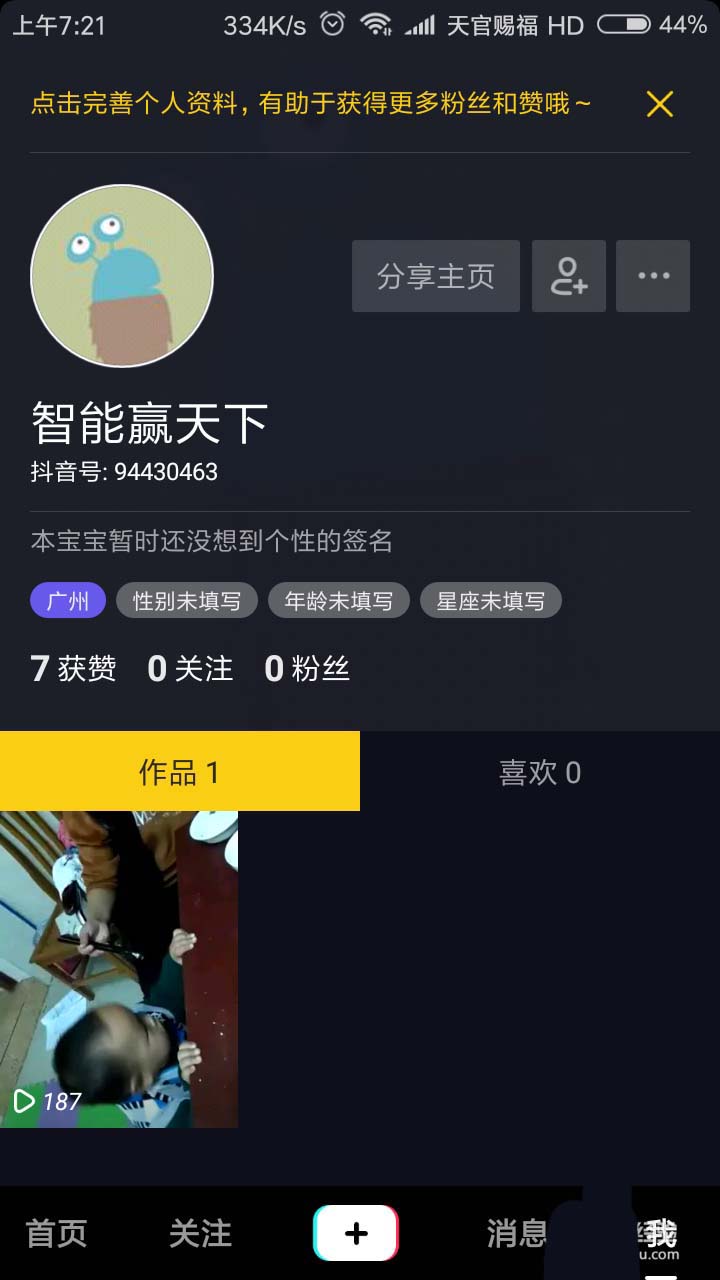
Task: Open the profile avatar picture
Action: [x=122, y=276]
